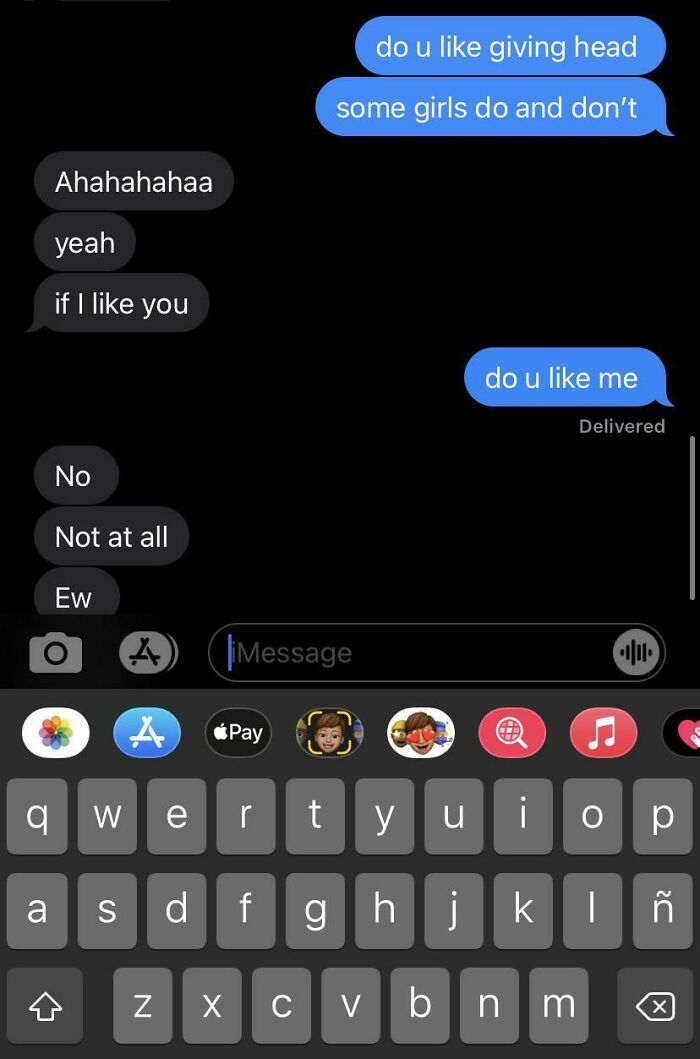Open the #images search app

pos(512,733)
